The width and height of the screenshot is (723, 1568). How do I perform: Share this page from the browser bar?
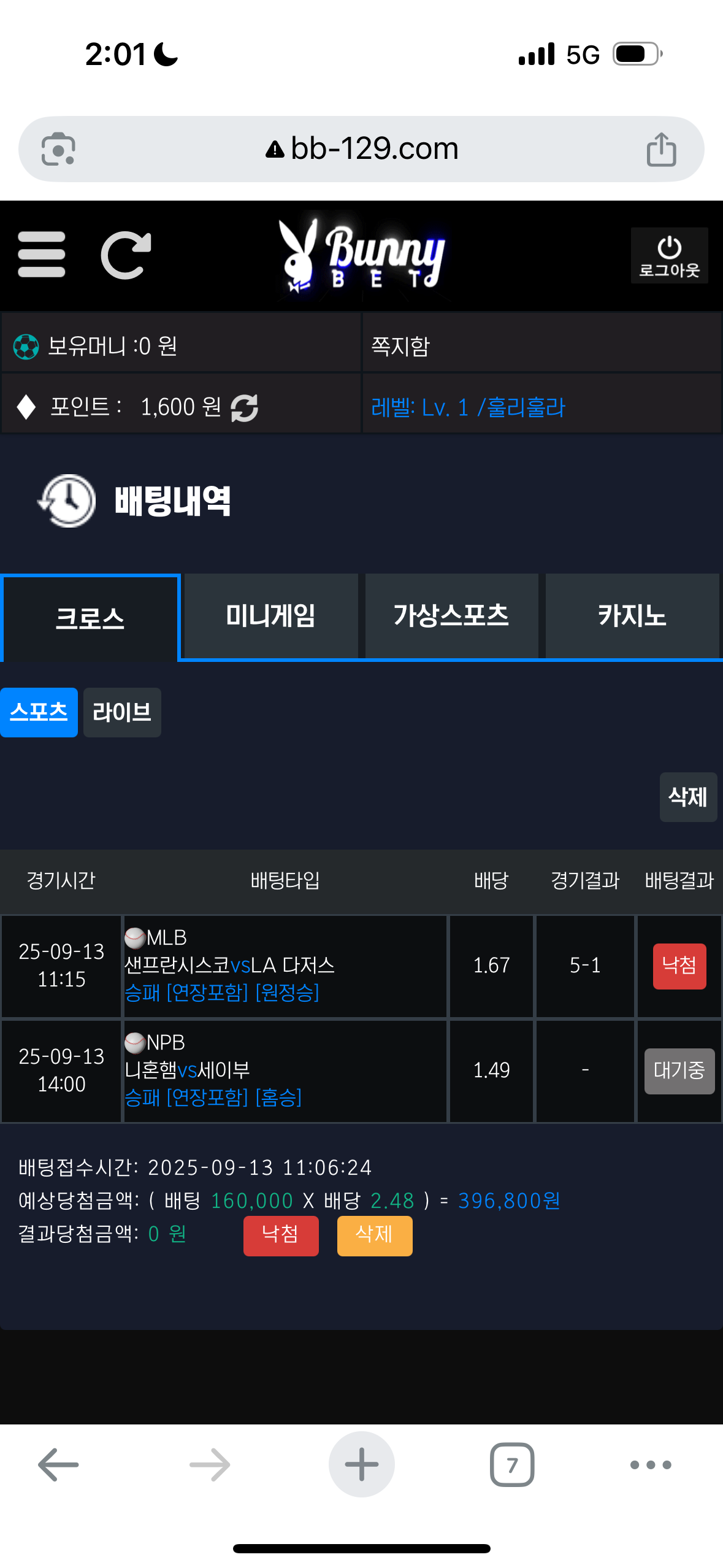(x=661, y=149)
